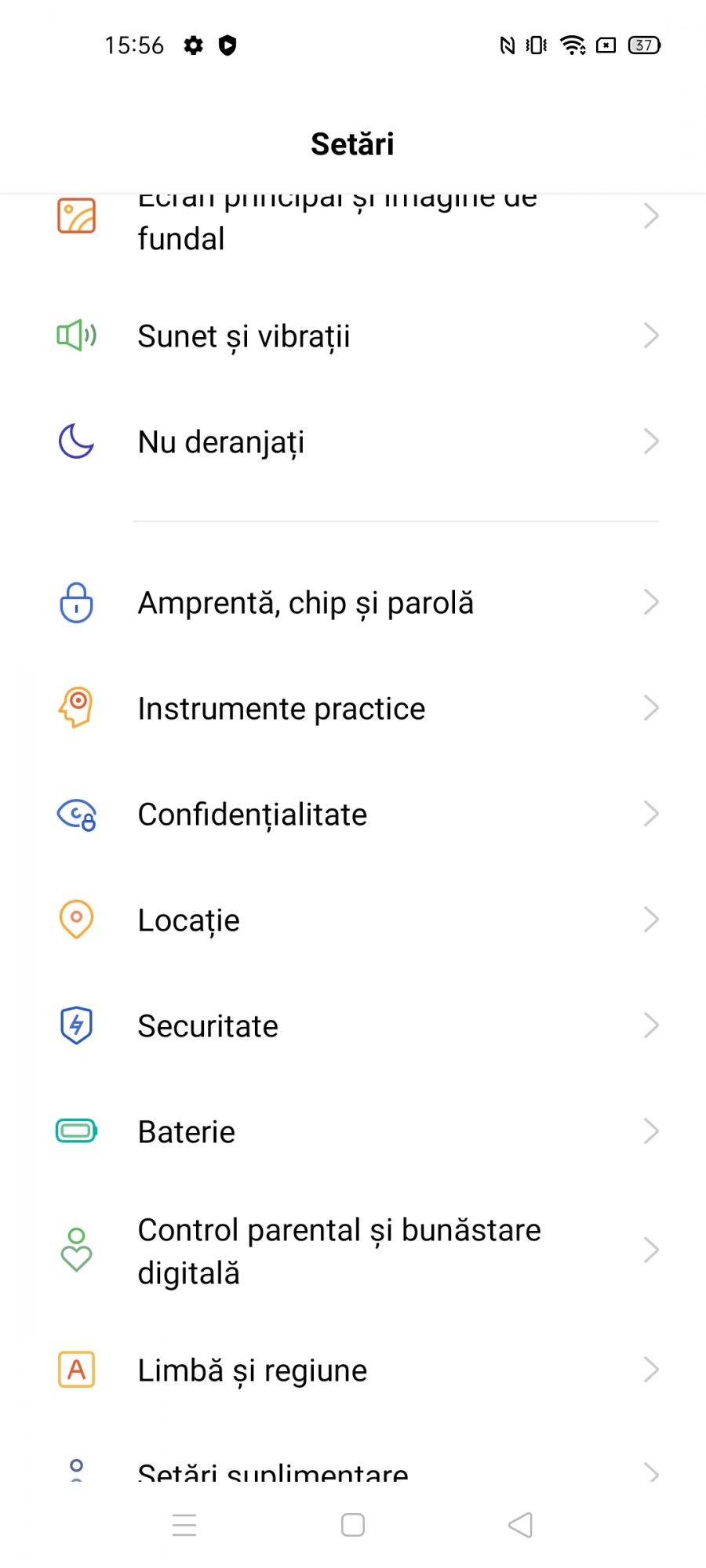Go to the home screen
The width and height of the screenshot is (706, 1568).
click(x=353, y=1525)
